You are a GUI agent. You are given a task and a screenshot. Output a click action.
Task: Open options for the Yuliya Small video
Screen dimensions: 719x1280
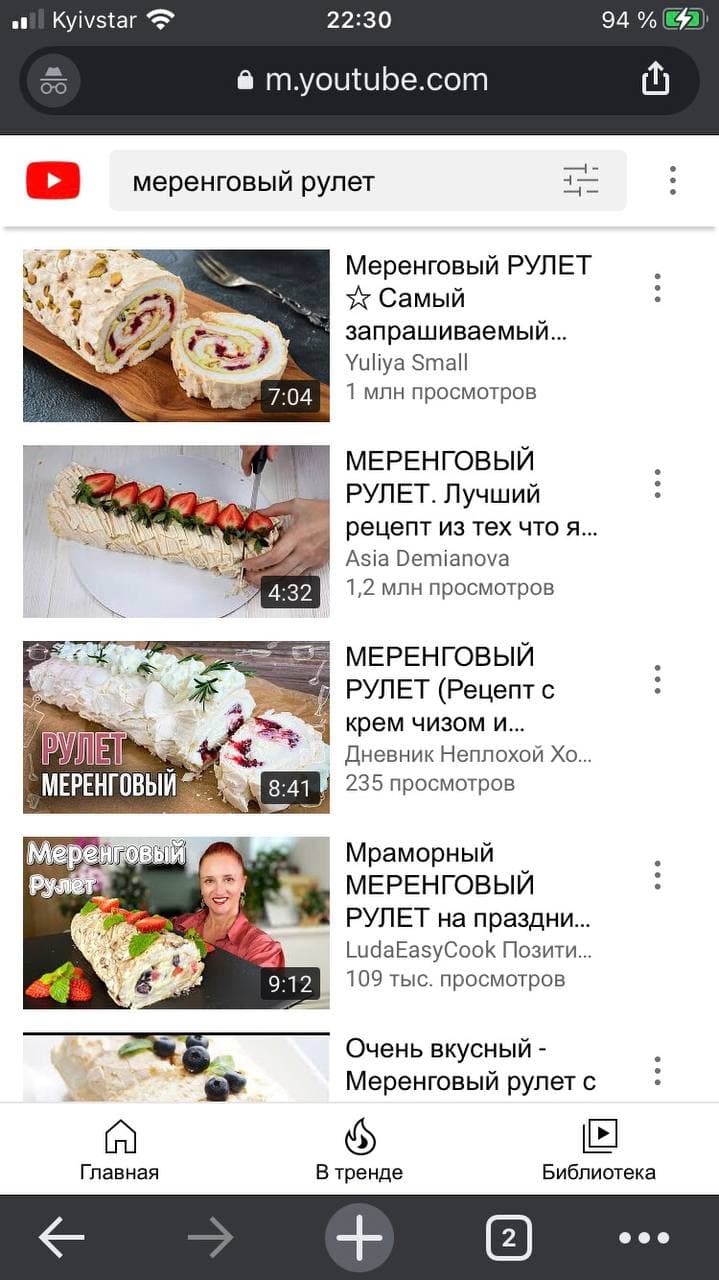657,288
